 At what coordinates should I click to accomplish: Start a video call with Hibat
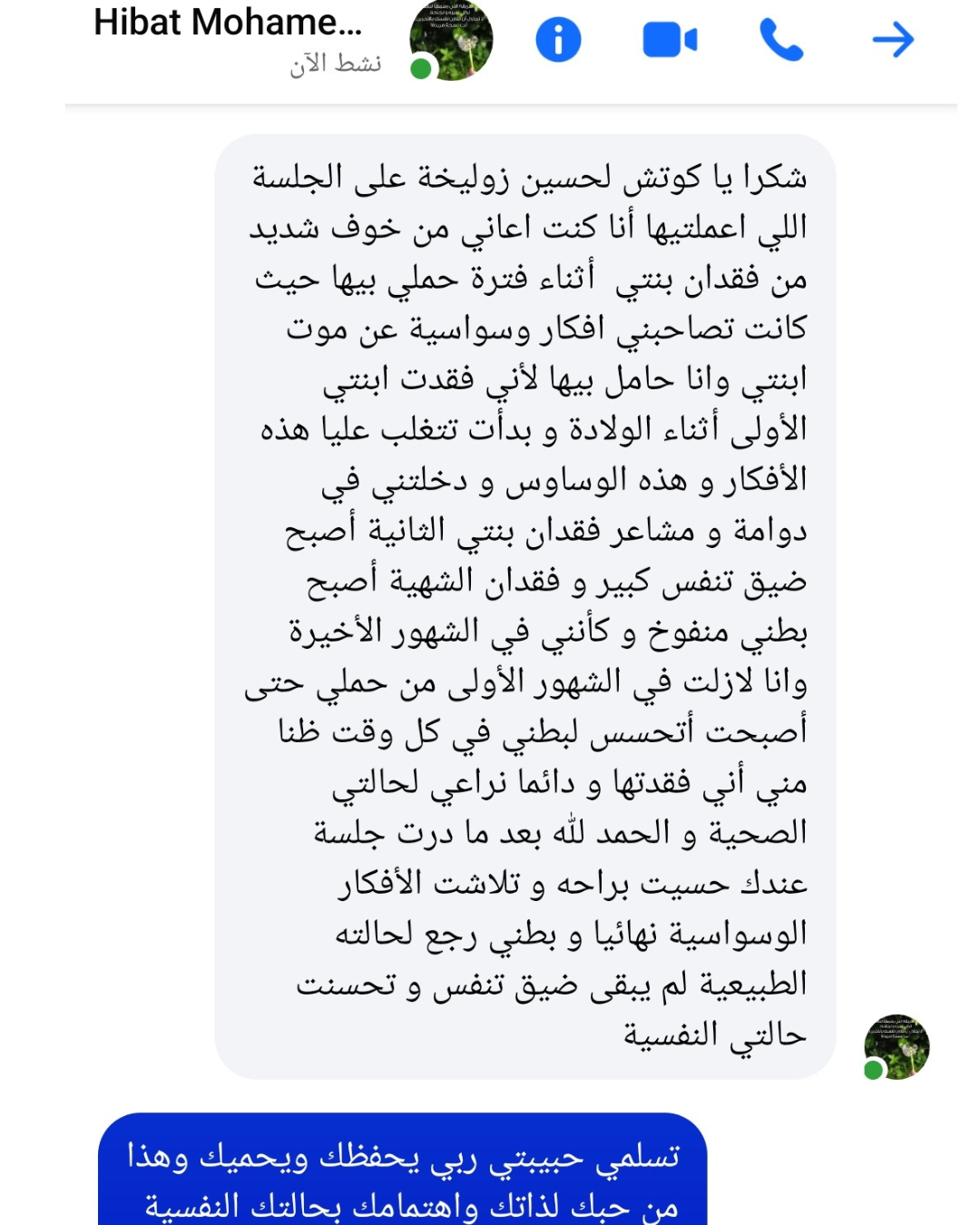tap(670, 40)
